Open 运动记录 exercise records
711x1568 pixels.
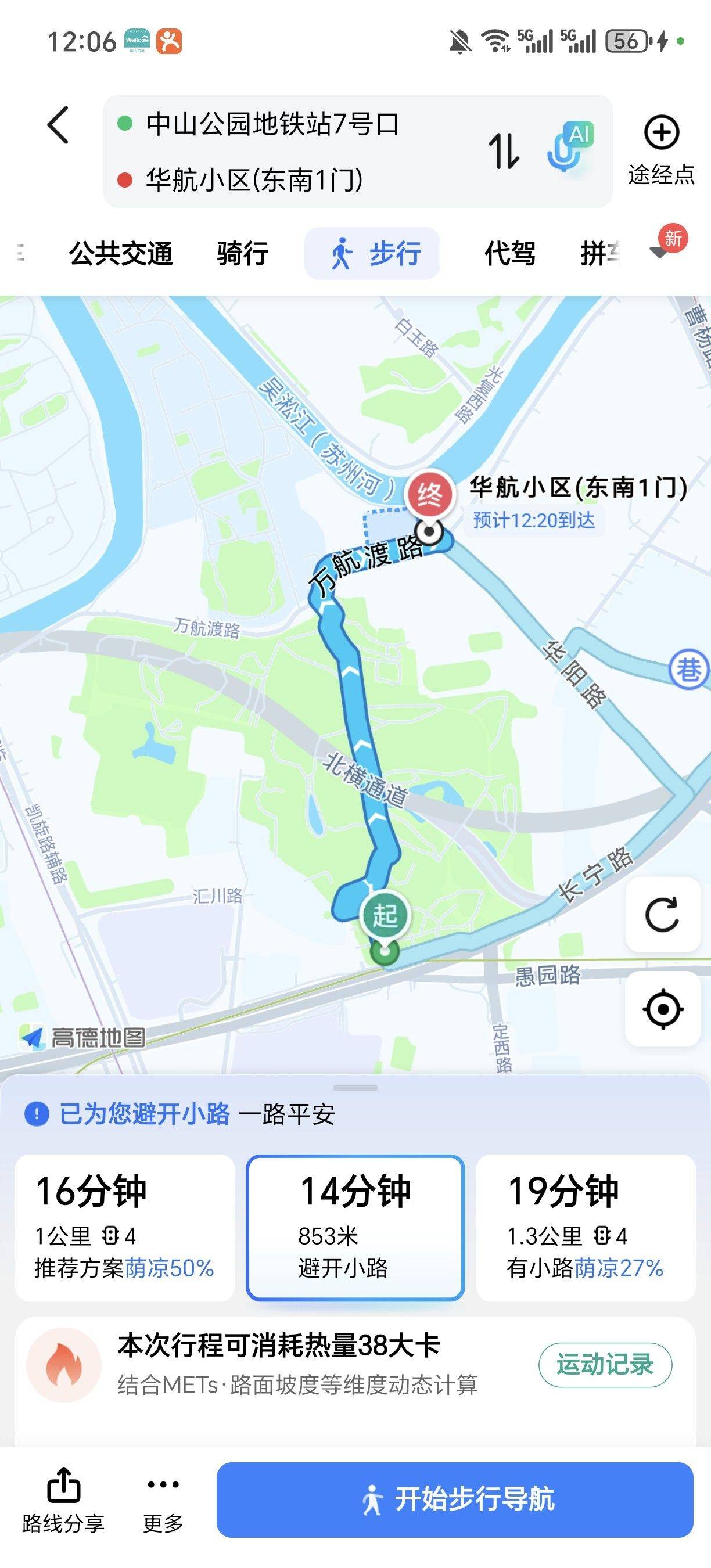tap(605, 1364)
